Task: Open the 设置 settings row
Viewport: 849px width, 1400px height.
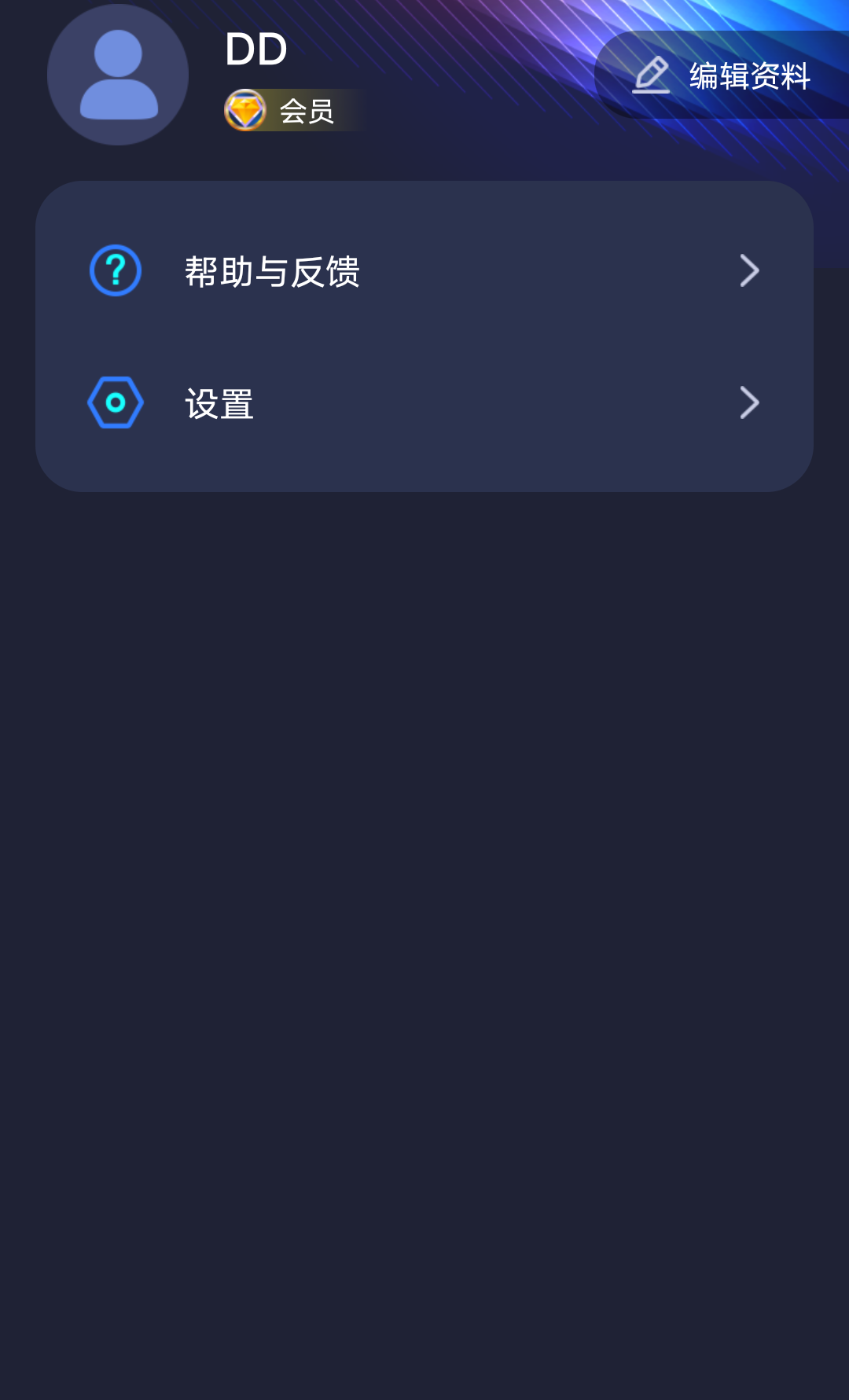Action: click(x=424, y=403)
